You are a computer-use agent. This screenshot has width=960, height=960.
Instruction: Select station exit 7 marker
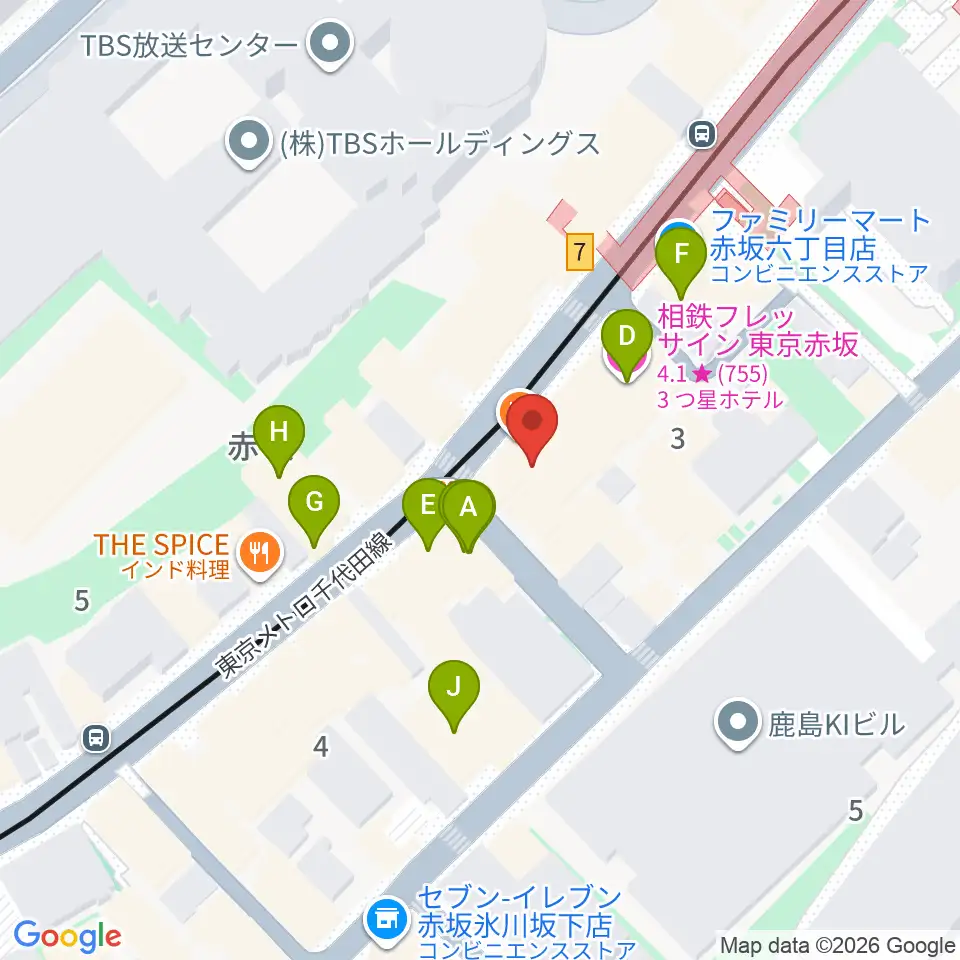tap(580, 252)
